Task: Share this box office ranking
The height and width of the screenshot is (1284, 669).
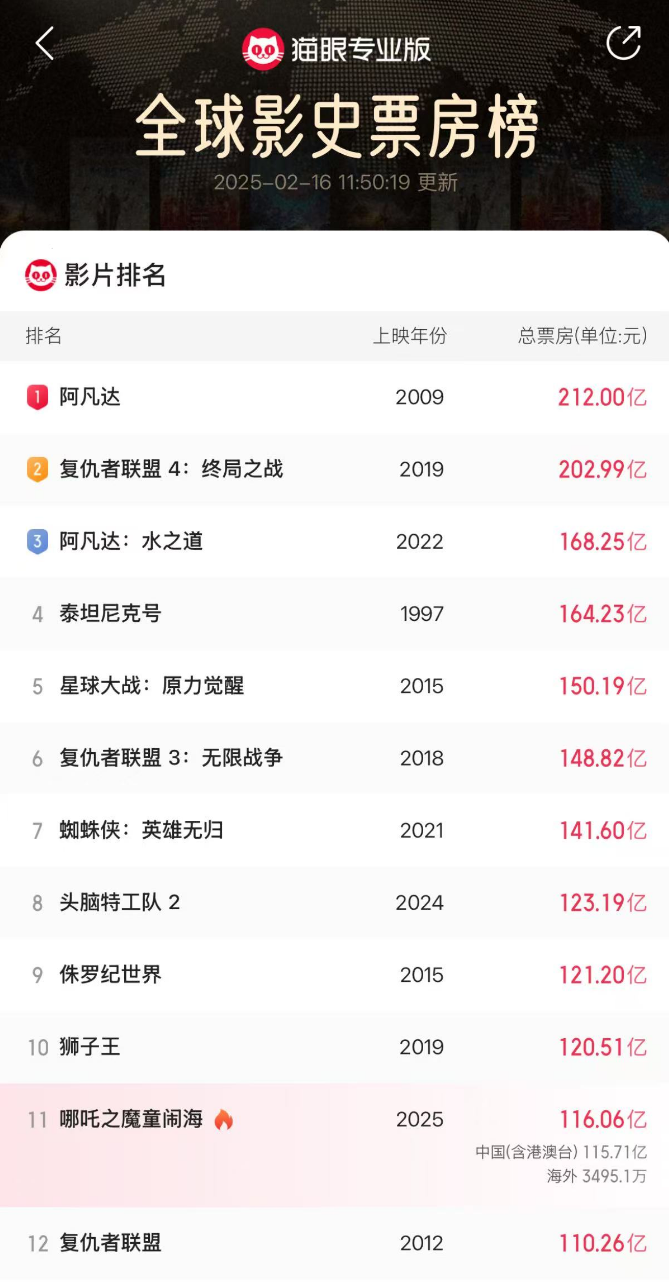Action: [x=623, y=43]
